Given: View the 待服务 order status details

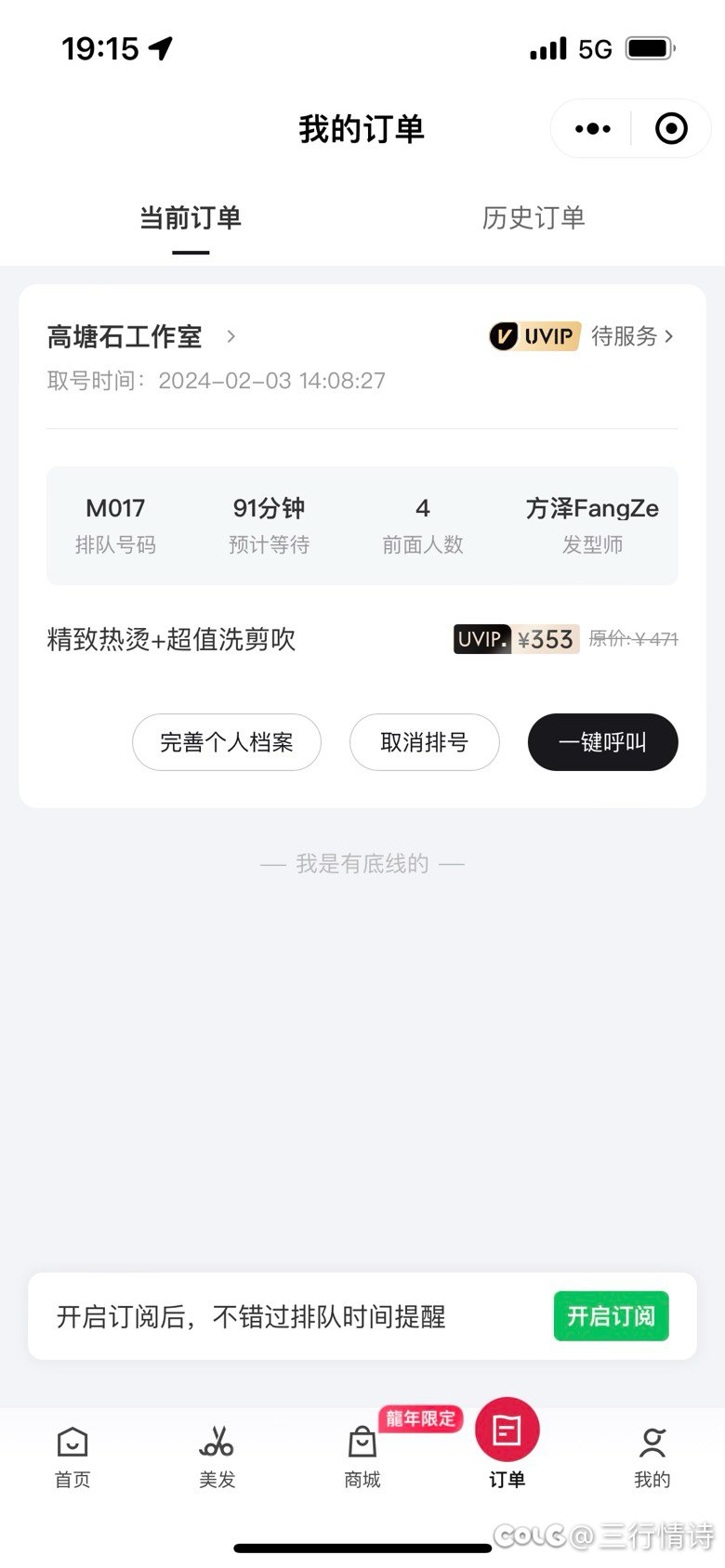Looking at the screenshot, I should [632, 336].
